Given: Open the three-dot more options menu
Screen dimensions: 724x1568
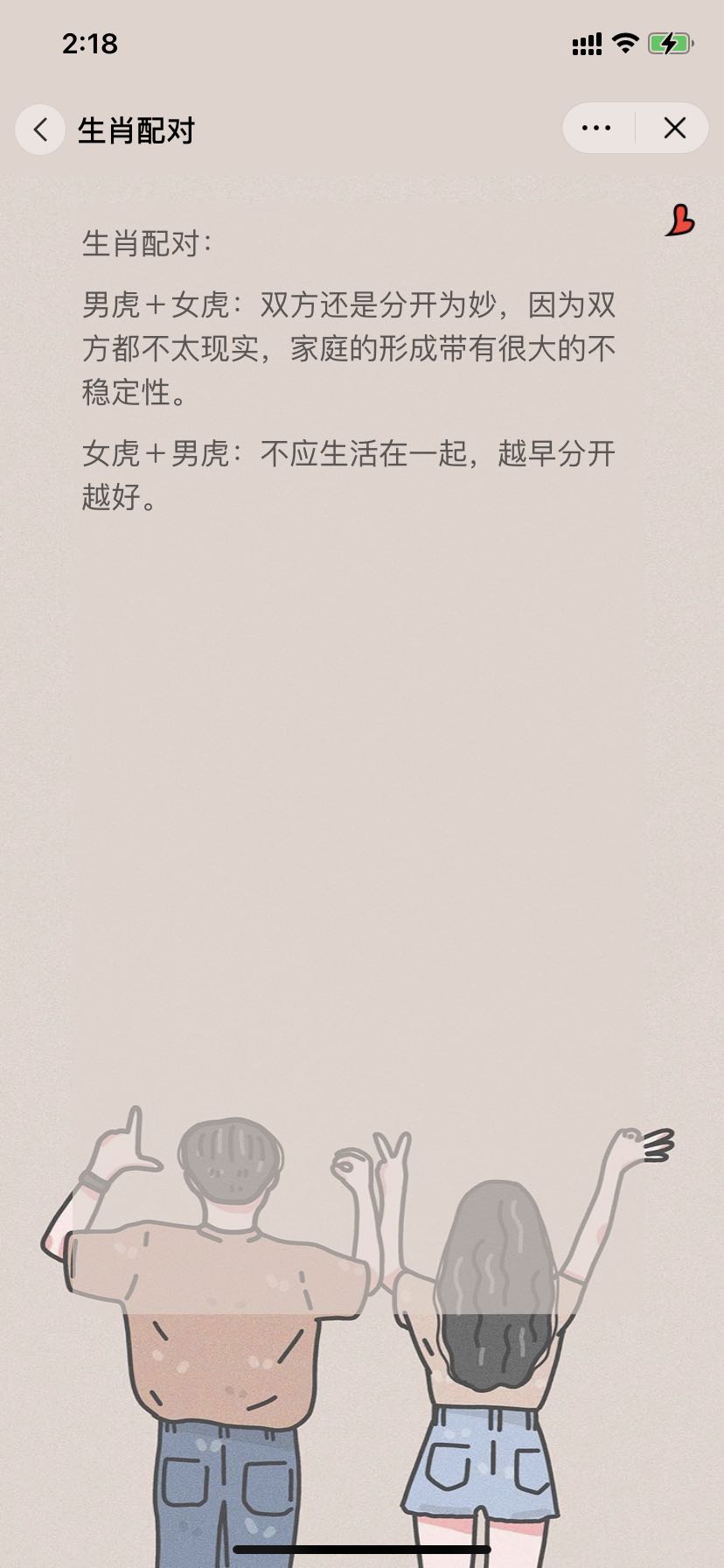Looking at the screenshot, I should [596, 129].
